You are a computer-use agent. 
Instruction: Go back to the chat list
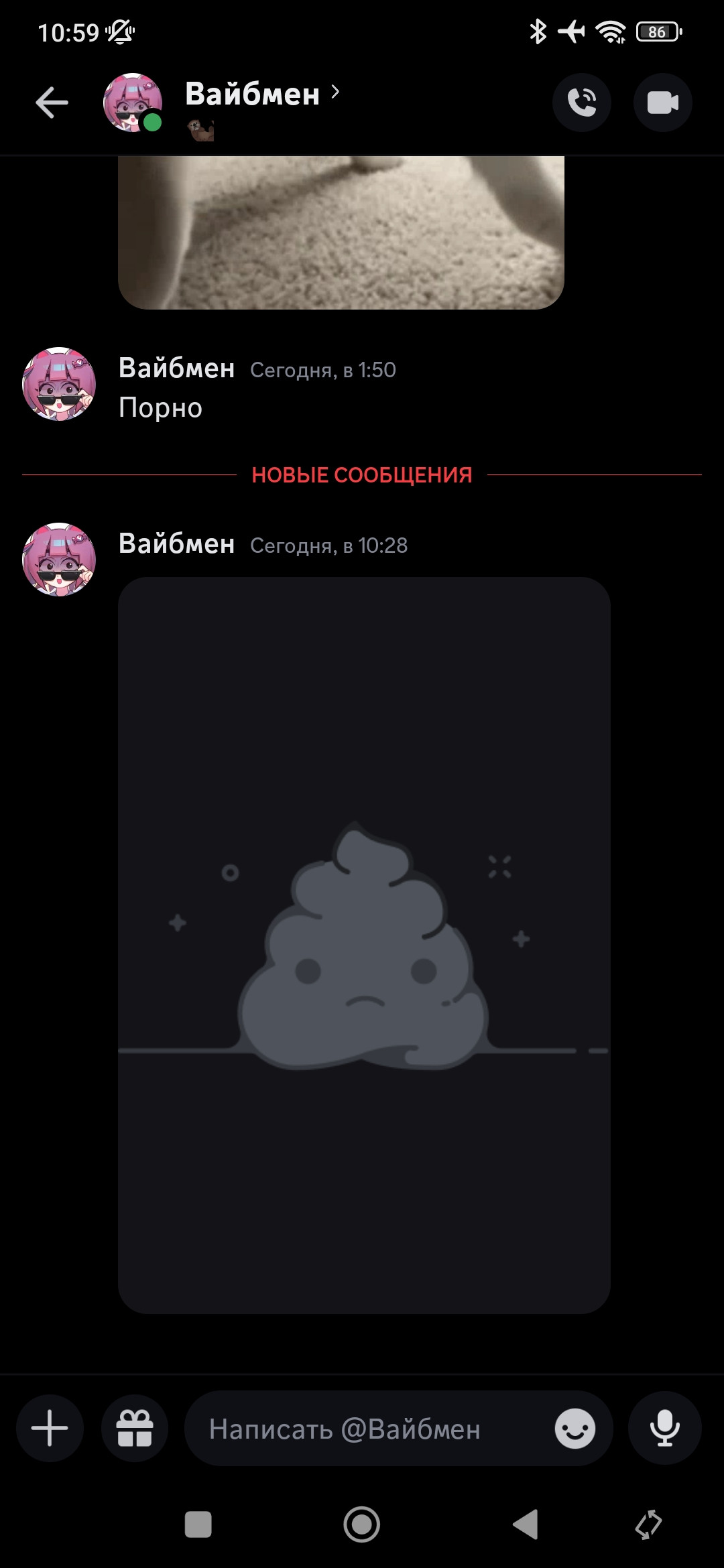point(52,103)
